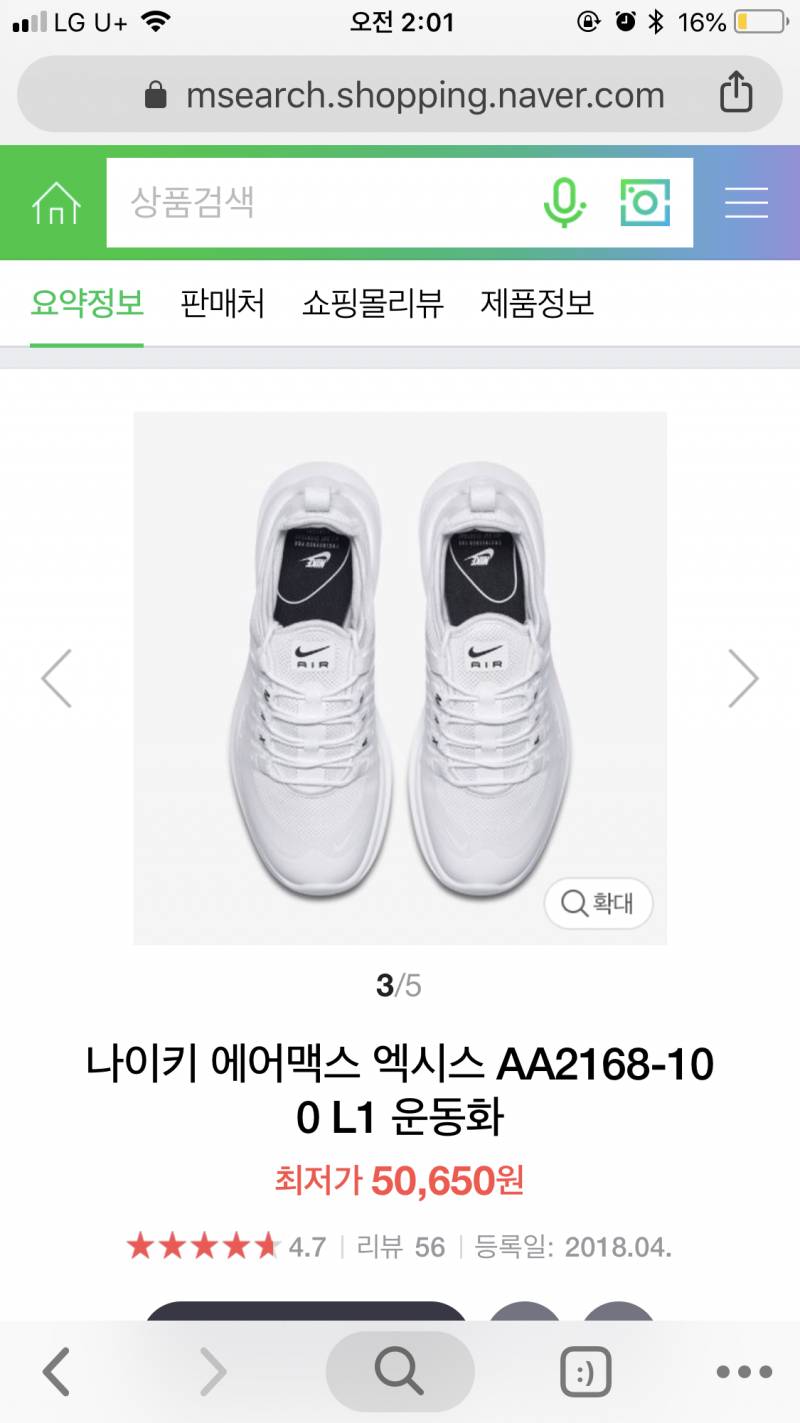Open camera image search
The height and width of the screenshot is (1423, 800).
[x=644, y=203]
